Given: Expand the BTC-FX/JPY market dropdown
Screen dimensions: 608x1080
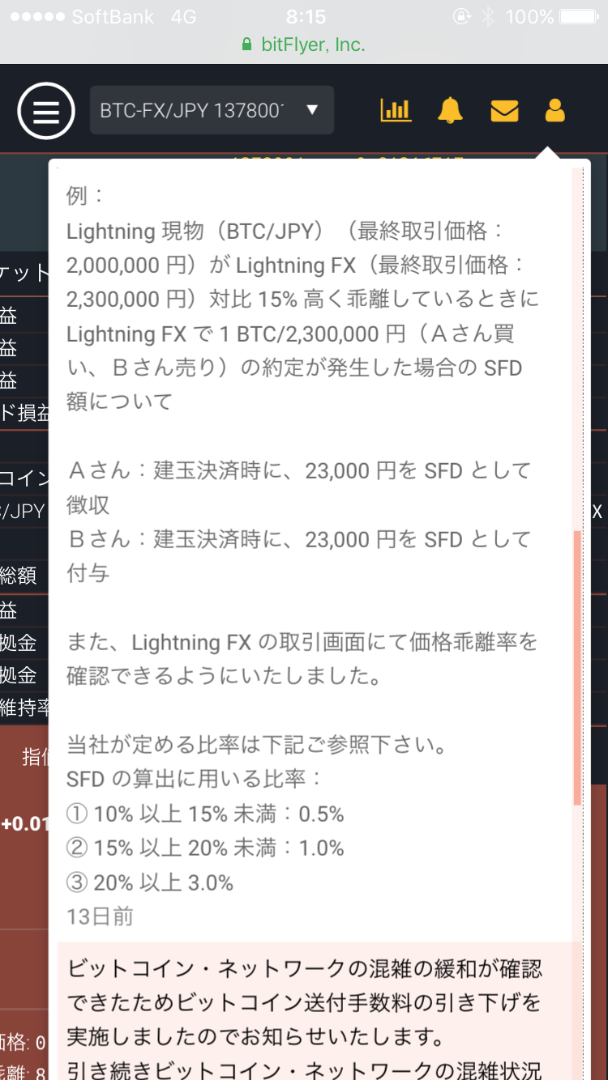Looking at the screenshot, I should point(212,110).
